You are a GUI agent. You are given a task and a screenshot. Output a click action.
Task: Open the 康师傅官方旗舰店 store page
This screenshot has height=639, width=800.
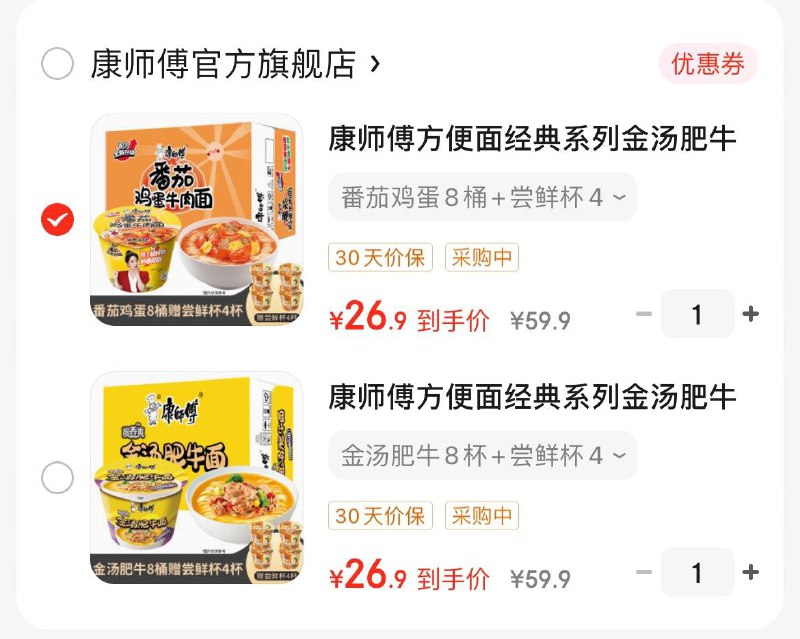[235, 64]
